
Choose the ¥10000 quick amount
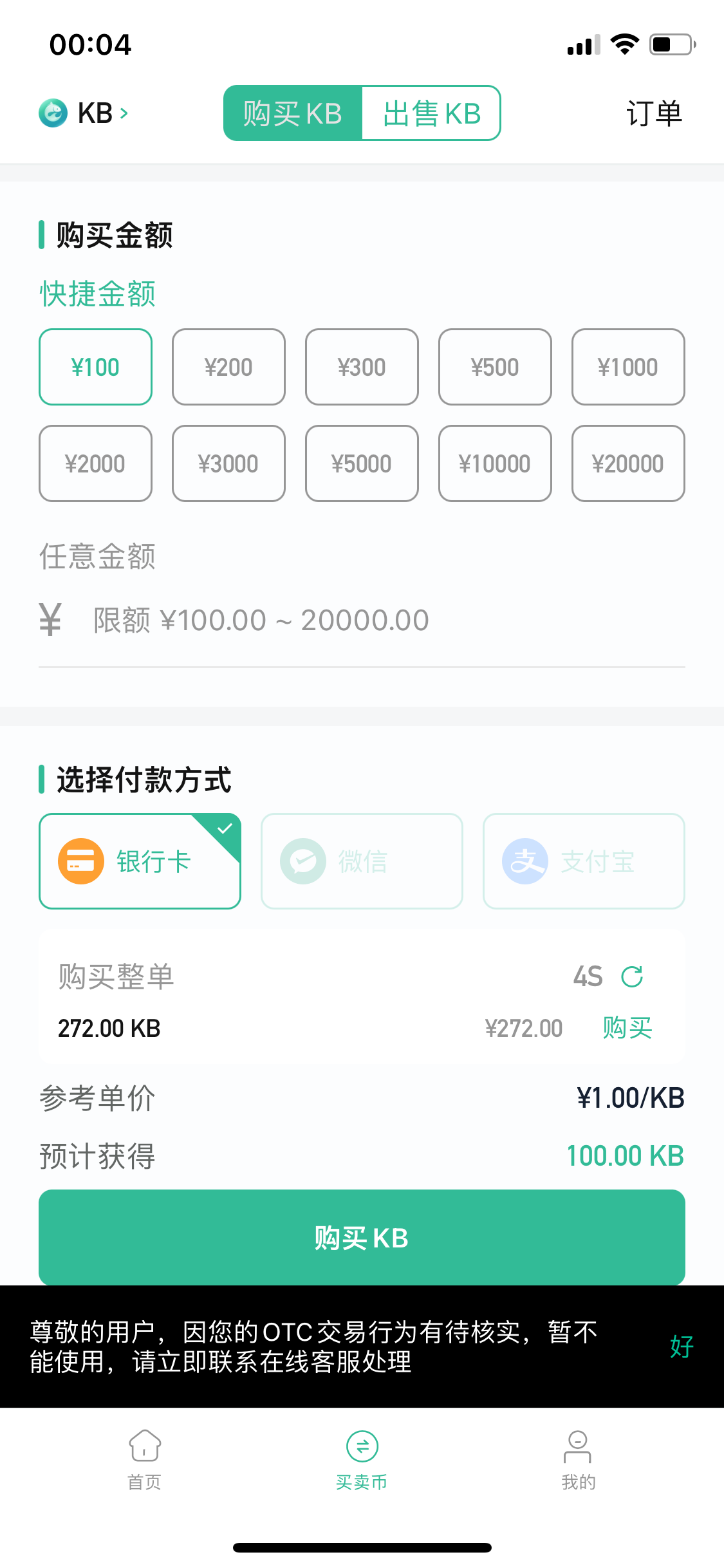(x=494, y=463)
